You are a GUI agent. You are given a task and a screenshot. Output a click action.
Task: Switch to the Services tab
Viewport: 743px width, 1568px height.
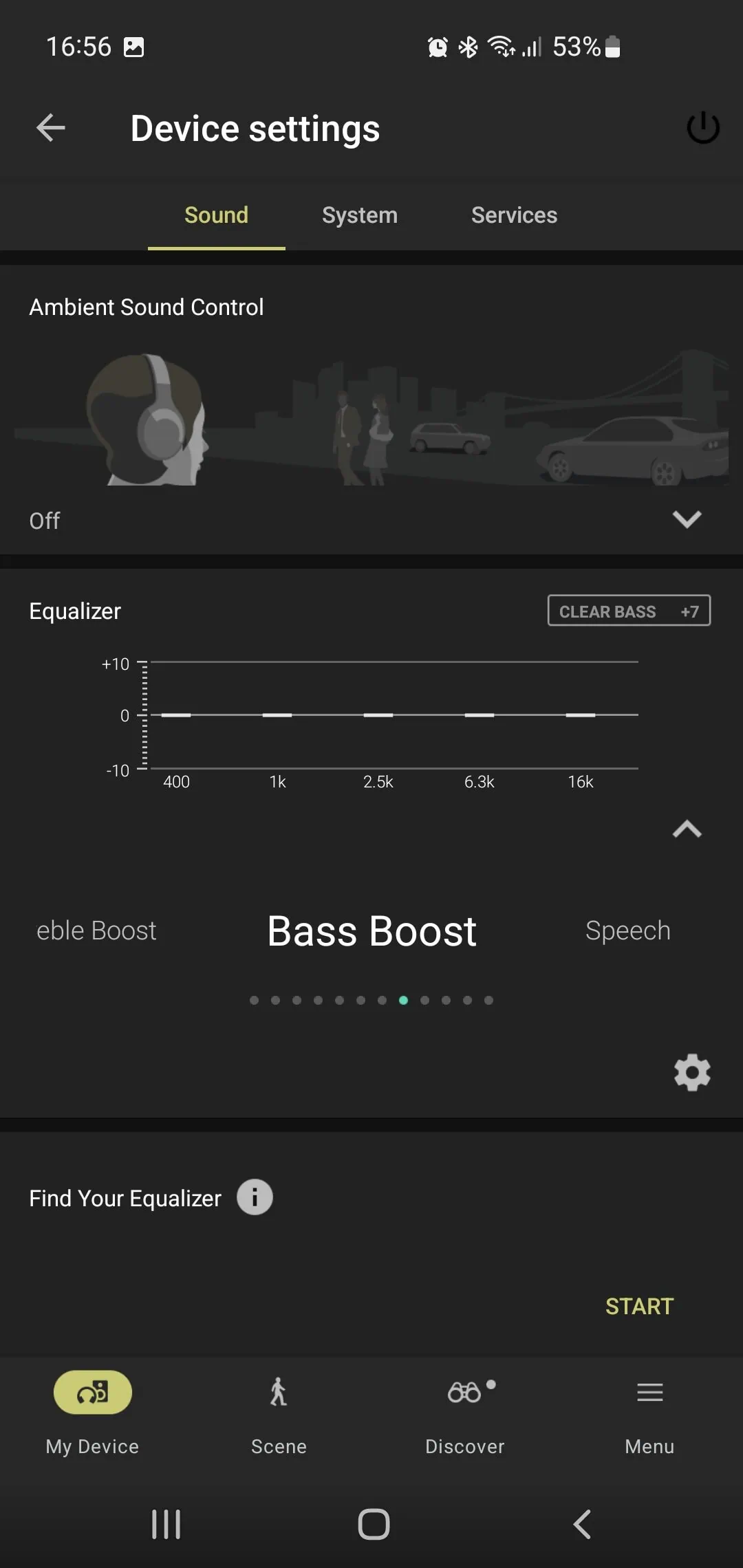coord(514,215)
